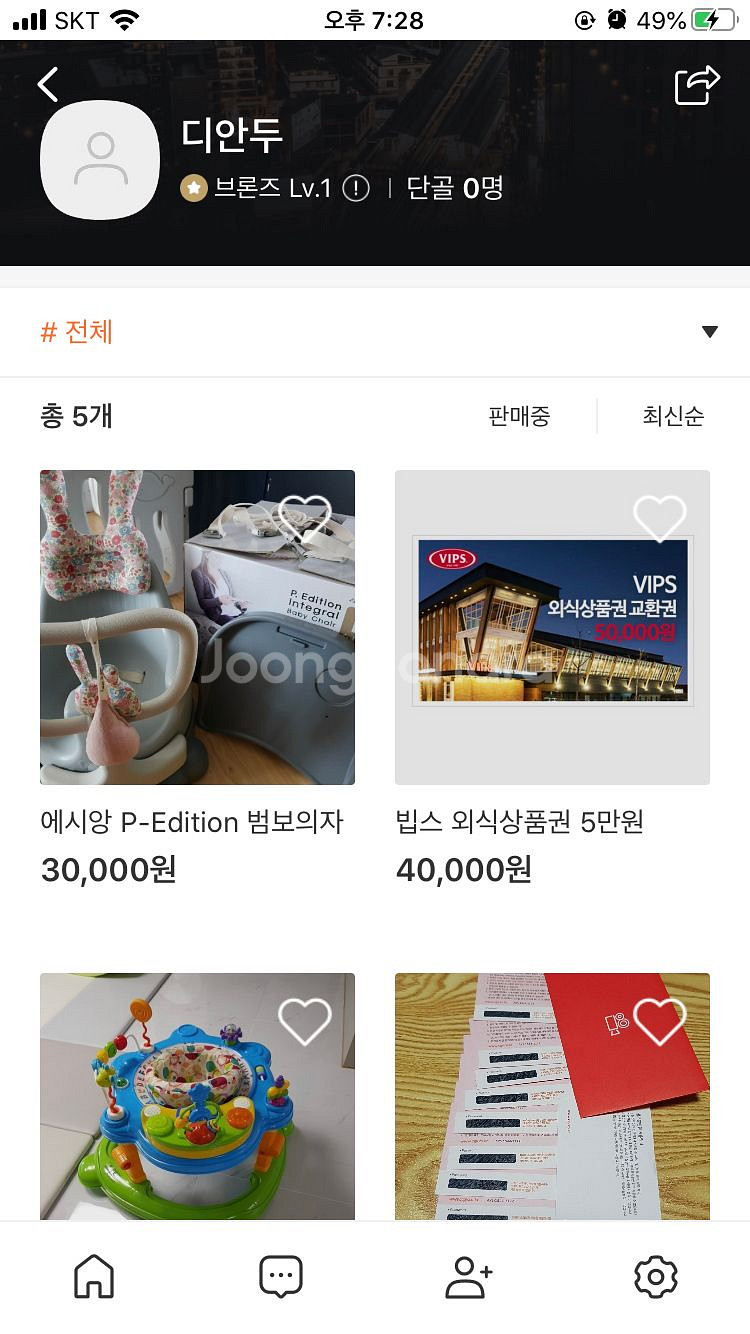This screenshot has height=1334, width=750.
Task: Add this seller as a regular
Action: pos(468,1277)
